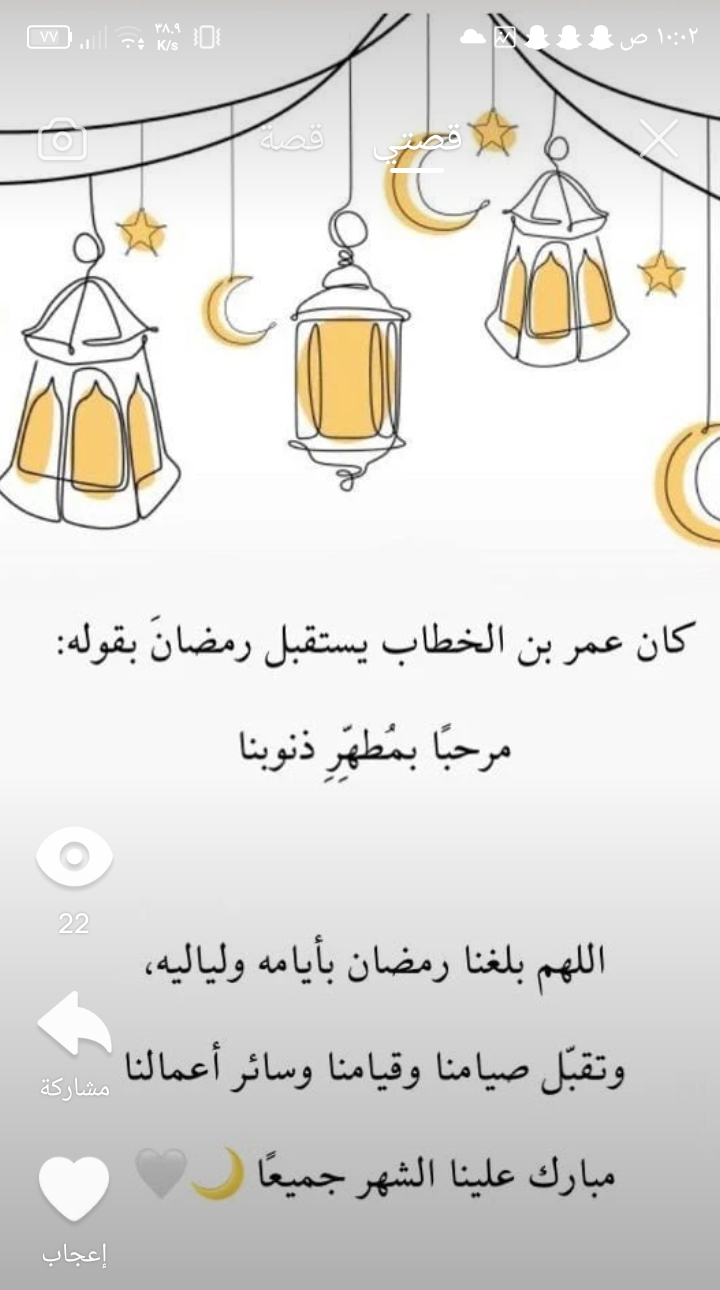
Task: Like the story with إعجاب heart
Action: click(74, 1190)
